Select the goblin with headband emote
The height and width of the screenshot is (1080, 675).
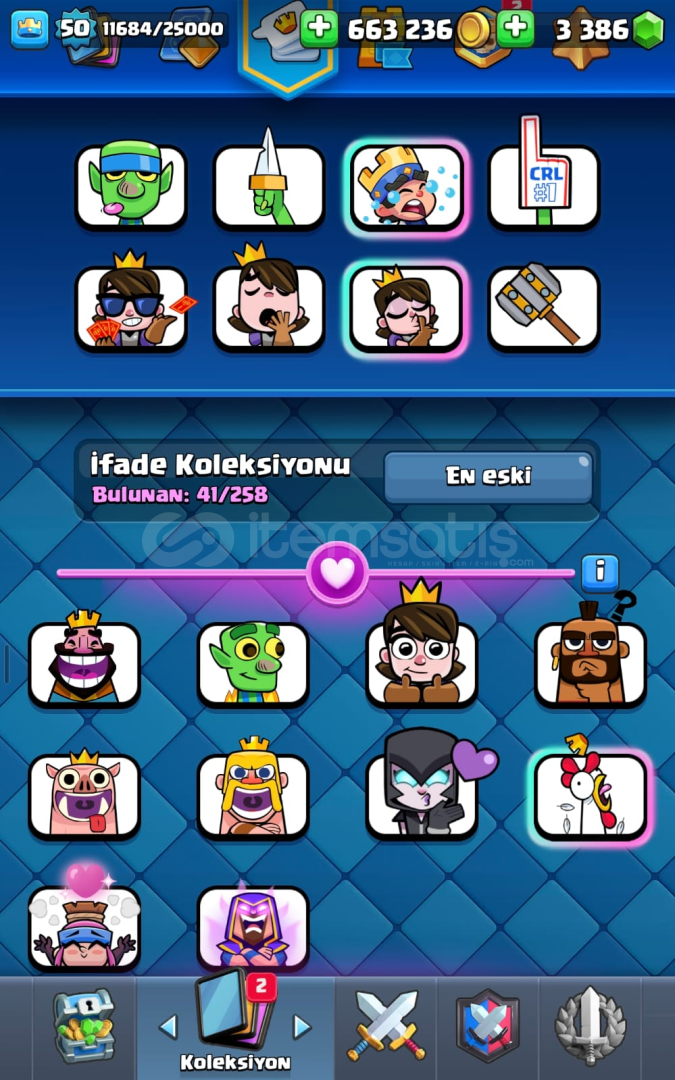point(131,186)
